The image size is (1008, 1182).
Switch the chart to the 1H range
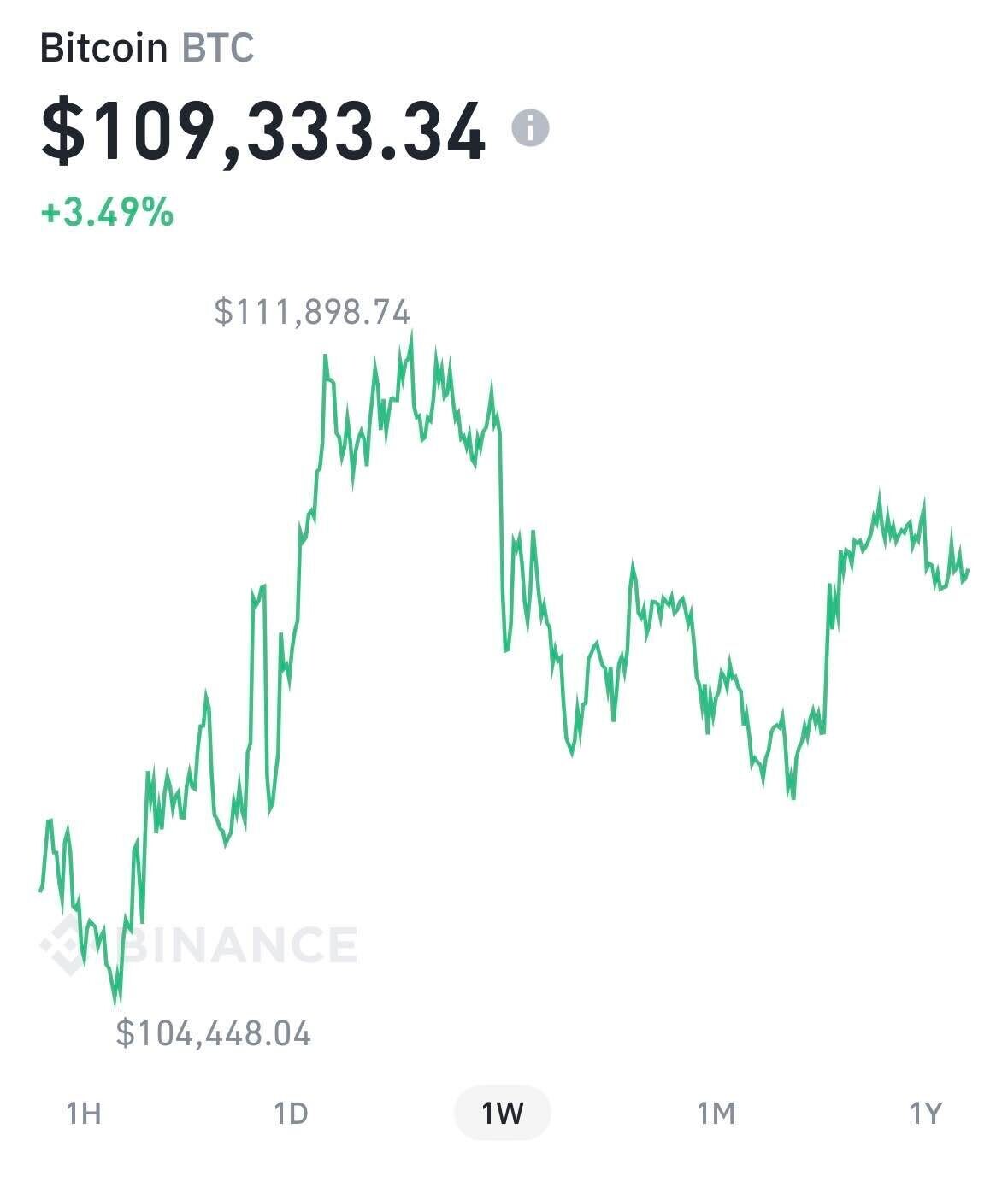(84, 1114)
